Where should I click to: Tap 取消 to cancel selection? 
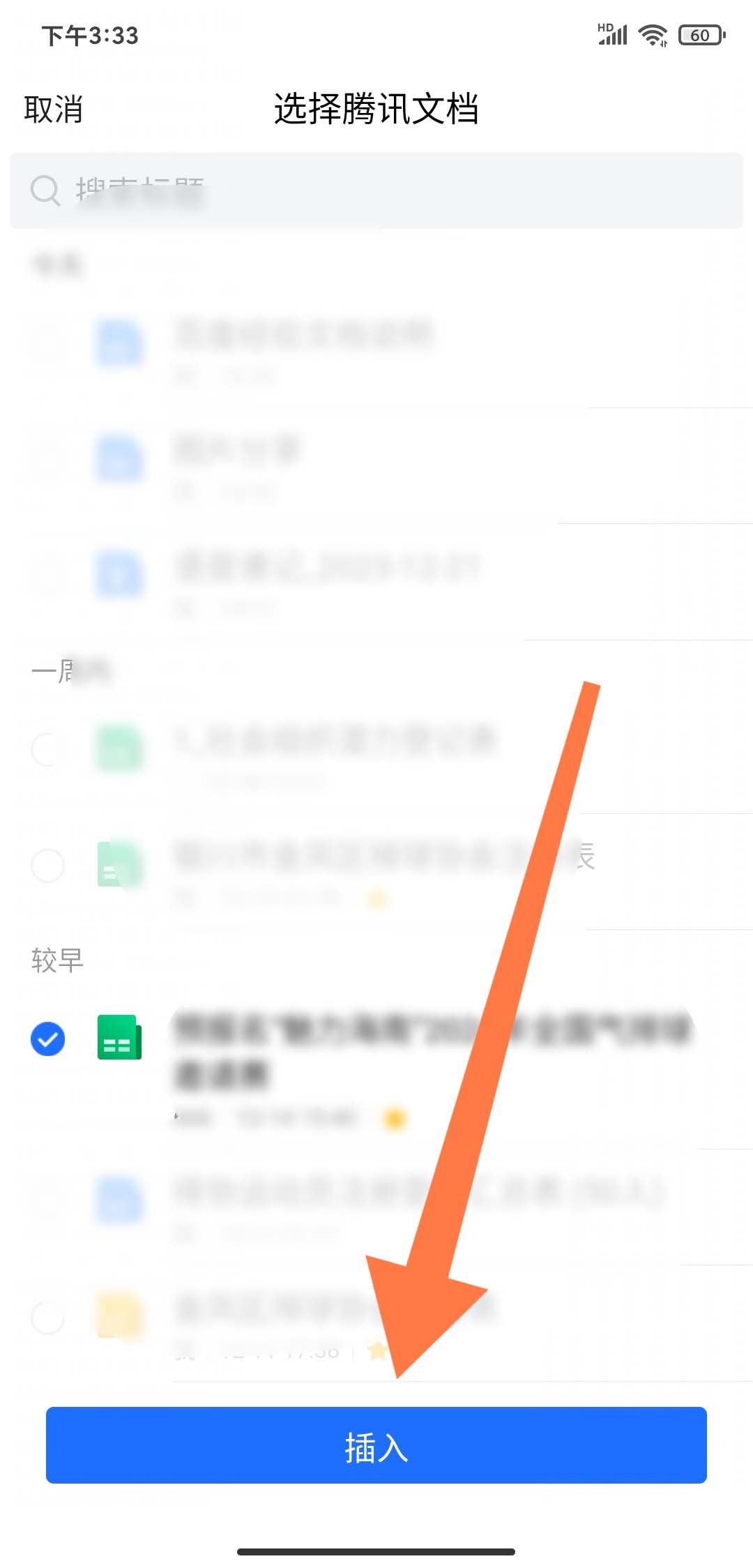click(x=54, y=110)
